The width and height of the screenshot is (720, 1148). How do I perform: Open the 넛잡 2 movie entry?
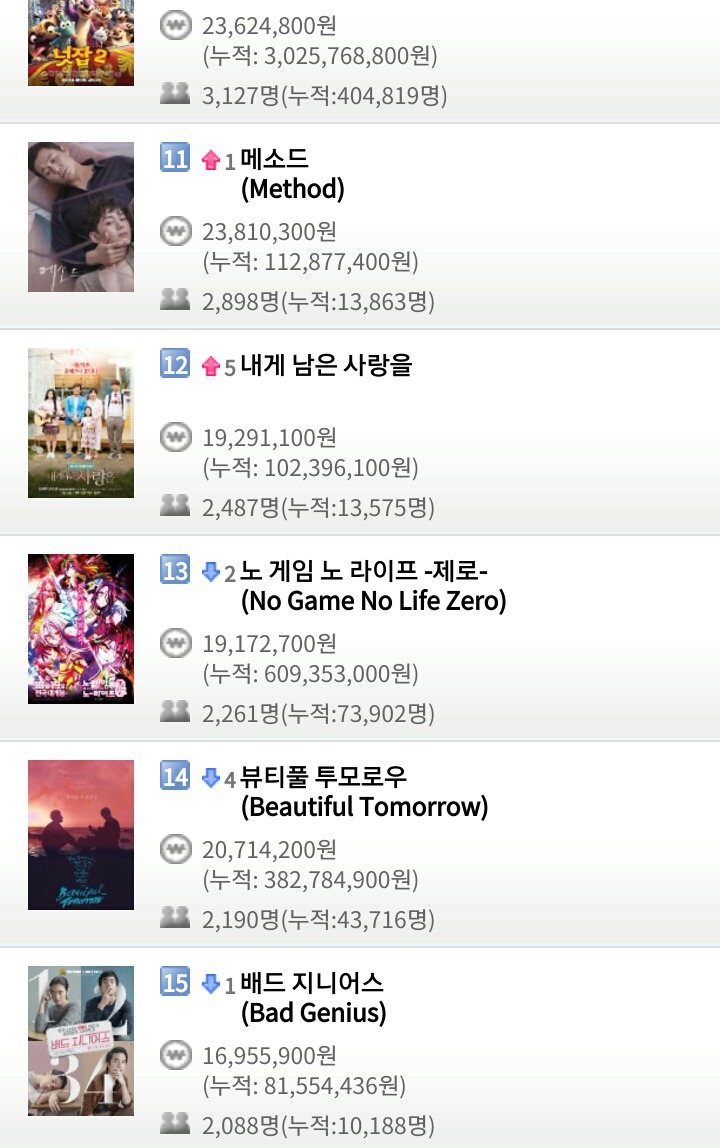81,43
